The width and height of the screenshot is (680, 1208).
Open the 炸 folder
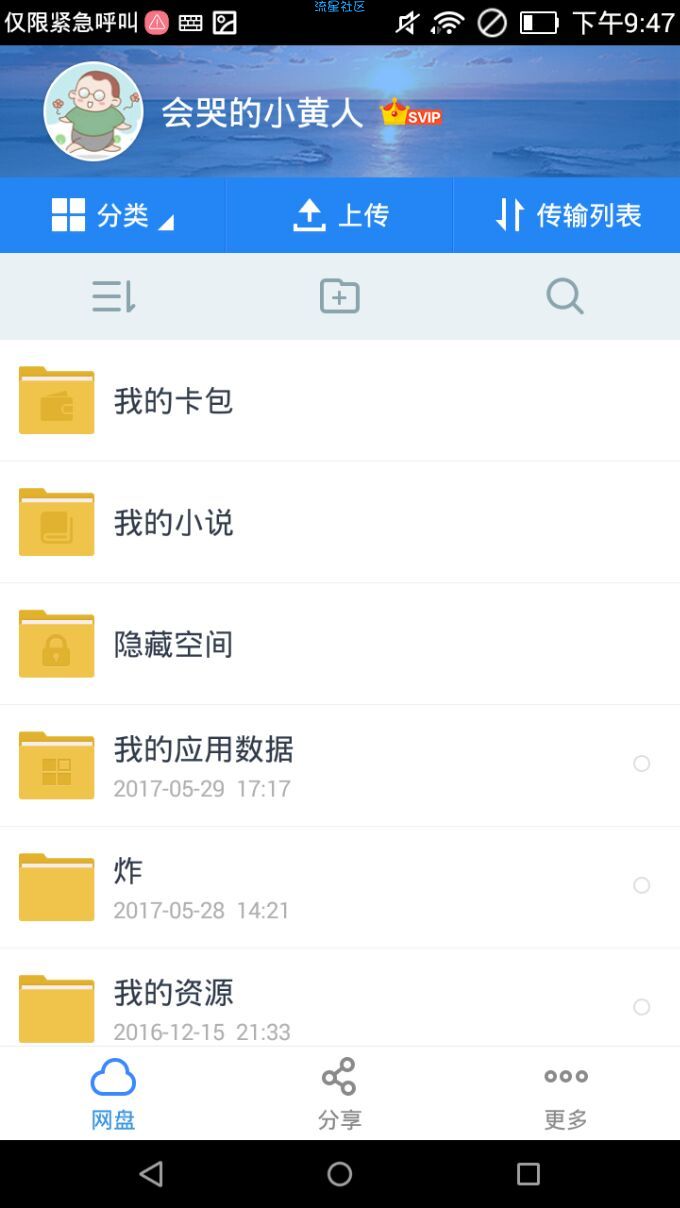click(128, 886)
